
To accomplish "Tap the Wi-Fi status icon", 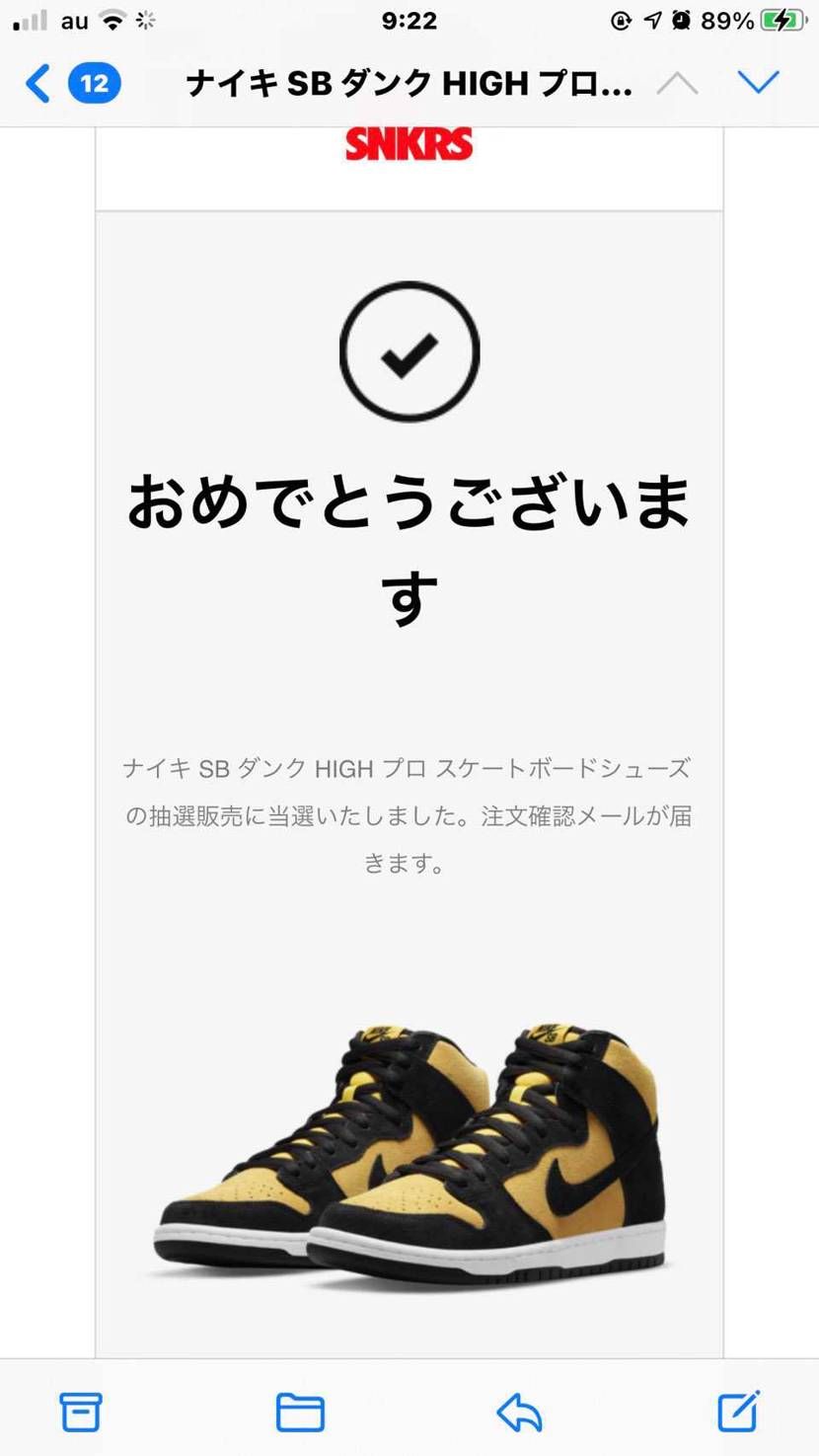I will 112,20.
